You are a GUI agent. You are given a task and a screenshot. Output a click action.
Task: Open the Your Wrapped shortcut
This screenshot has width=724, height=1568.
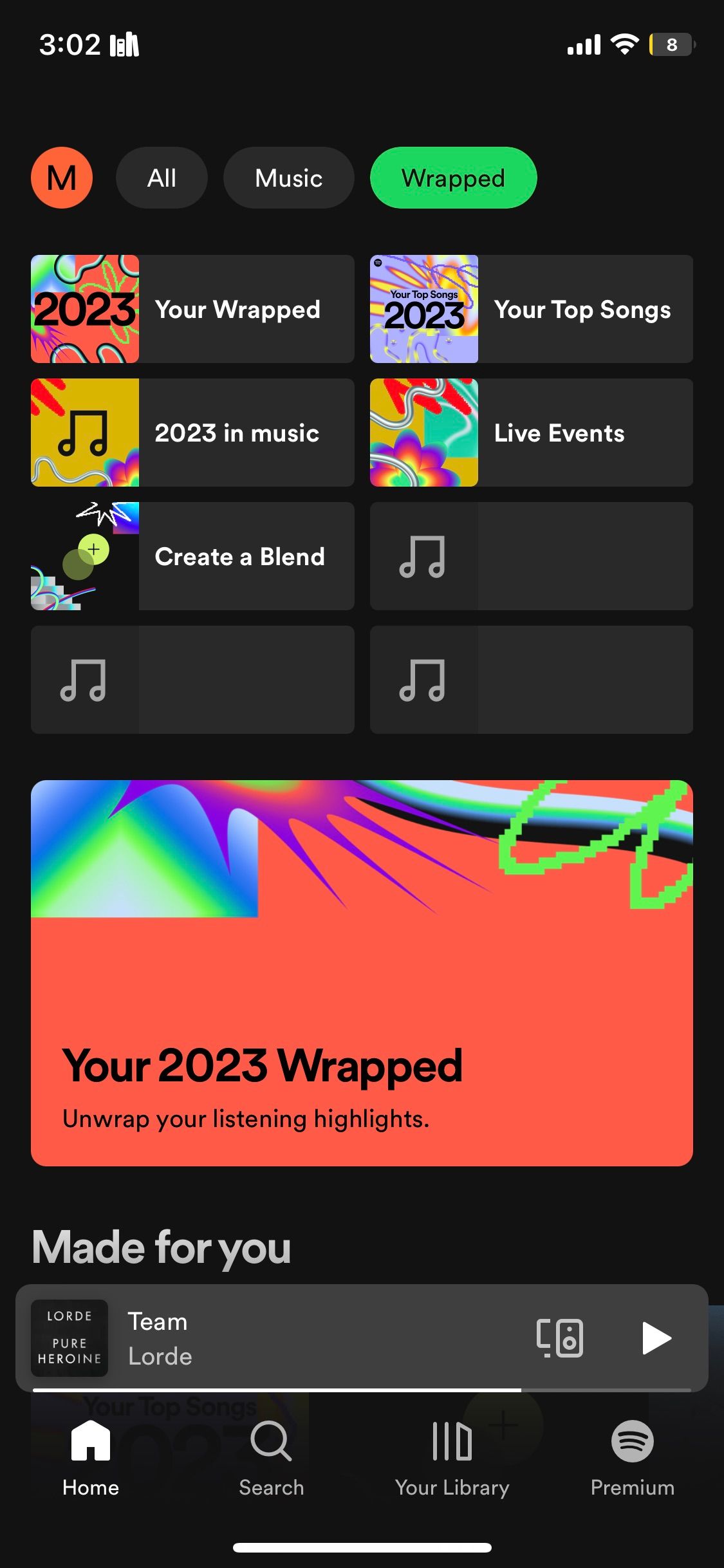pos(192,310)
